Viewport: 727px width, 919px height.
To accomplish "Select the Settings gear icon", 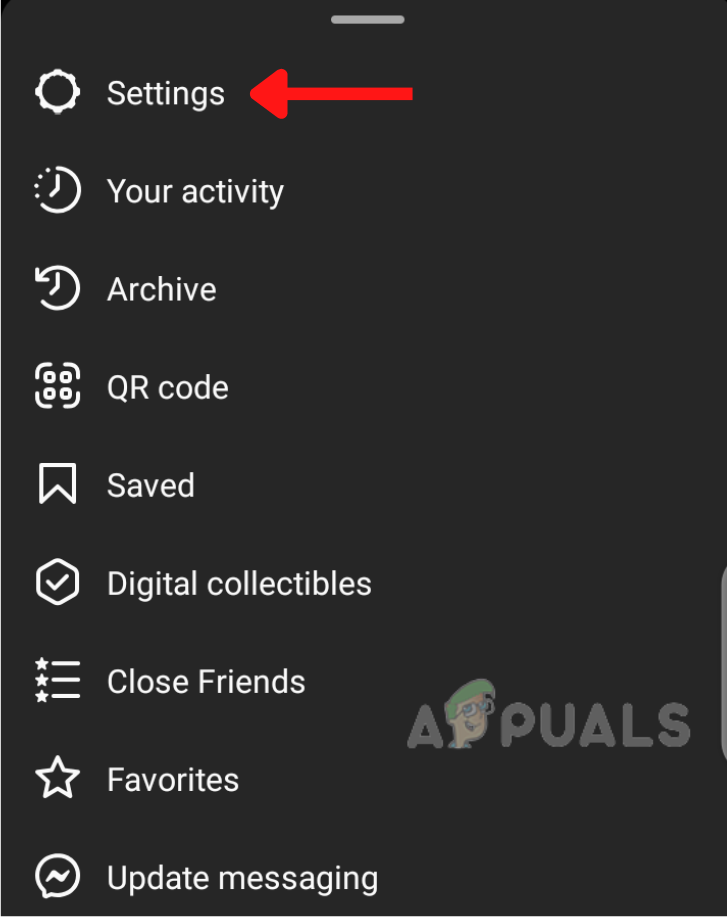I will [57, 92].
